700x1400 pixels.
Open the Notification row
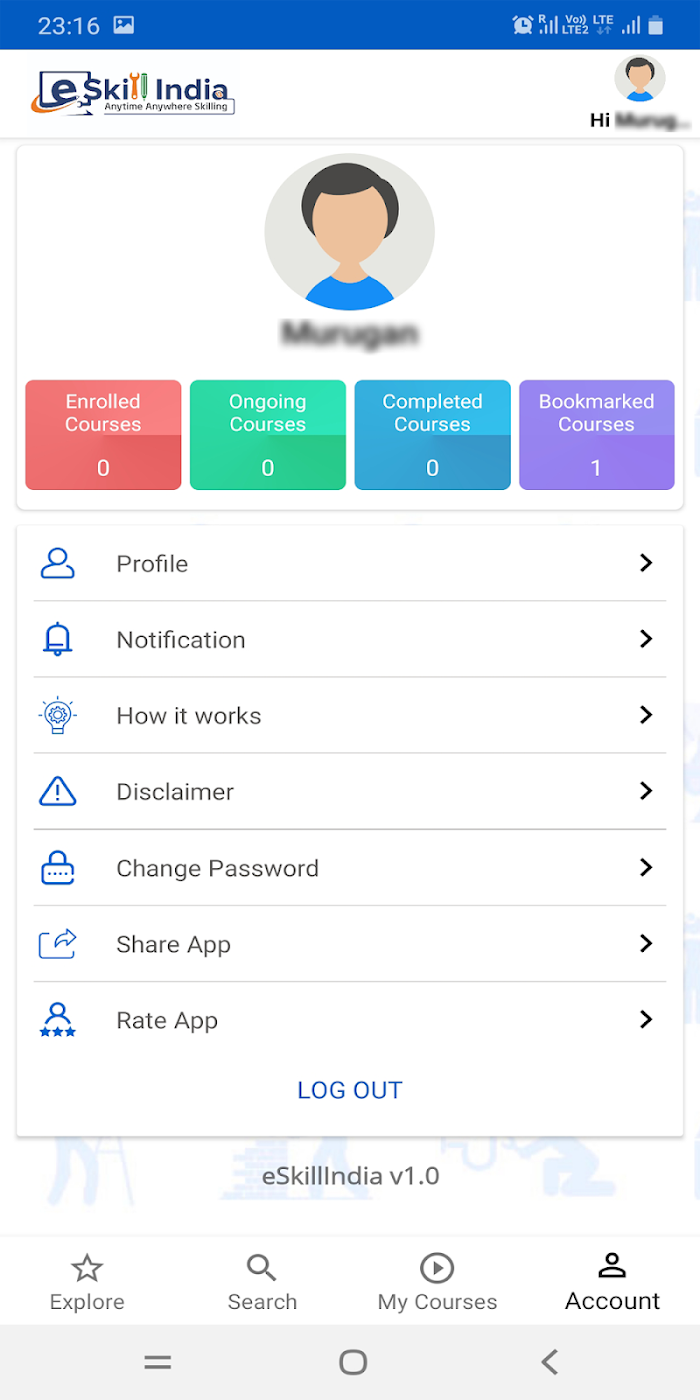click(x=350, y=639)
